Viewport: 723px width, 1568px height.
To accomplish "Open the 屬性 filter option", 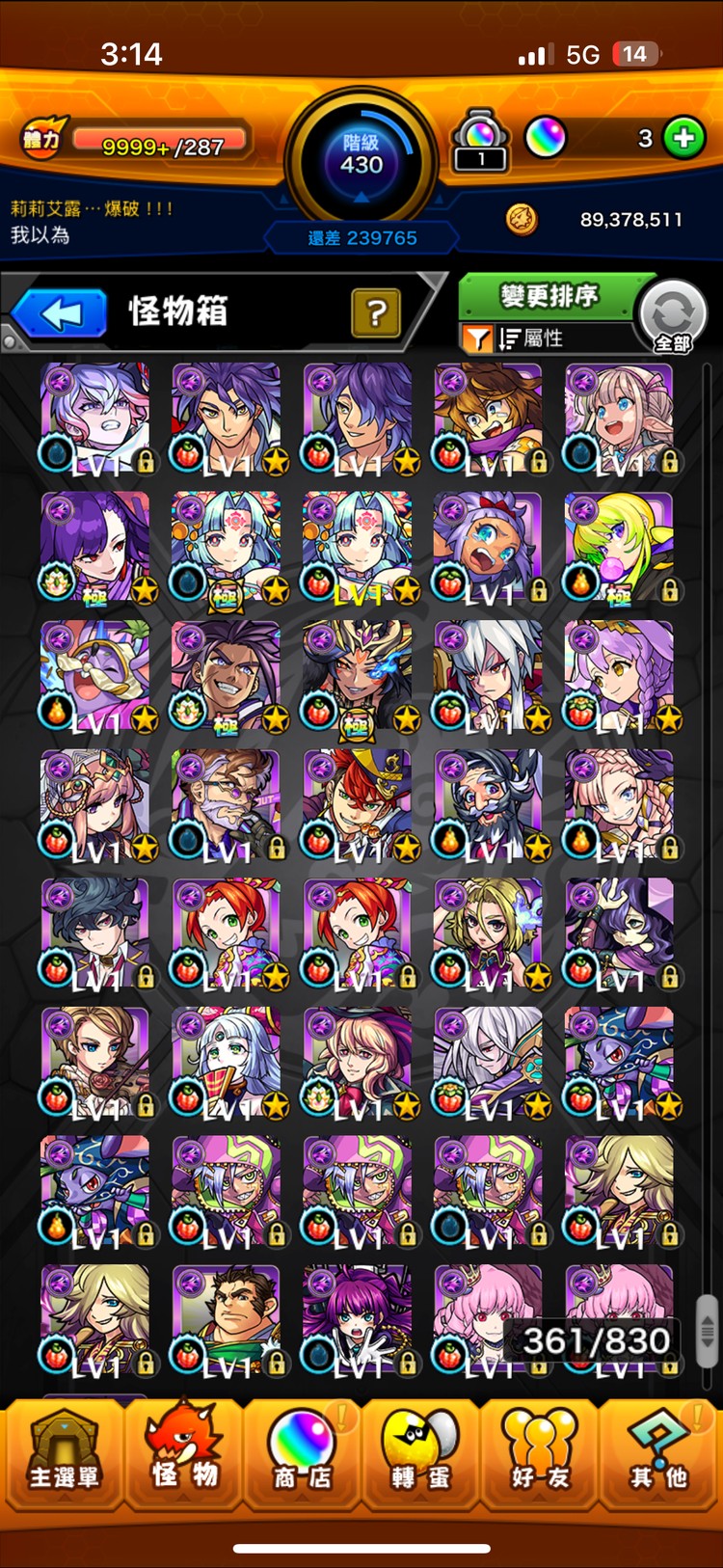I will [530, 338].
